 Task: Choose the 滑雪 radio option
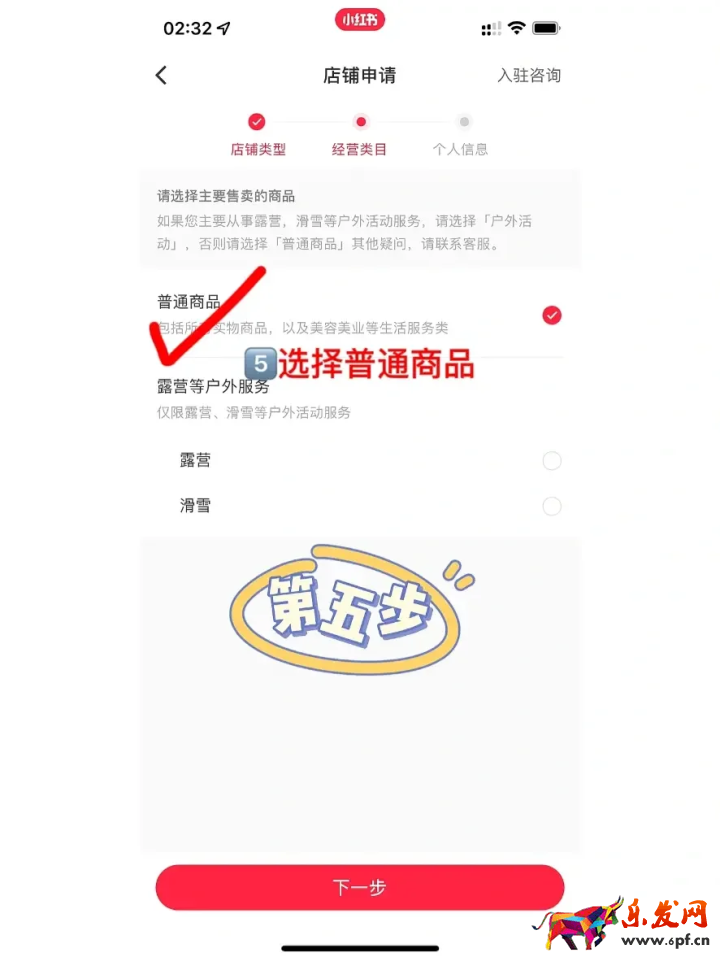click(x=551, y=506)
